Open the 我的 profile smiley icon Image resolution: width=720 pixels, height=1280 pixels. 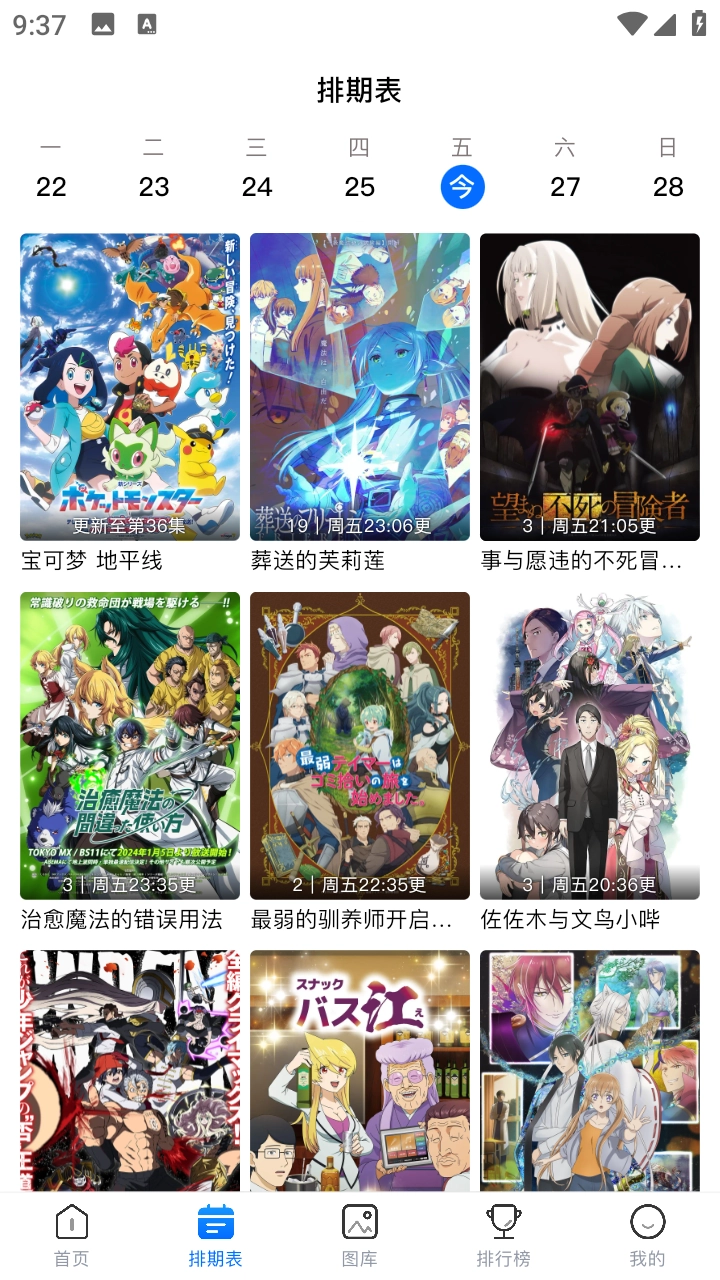pos(648,1222)
